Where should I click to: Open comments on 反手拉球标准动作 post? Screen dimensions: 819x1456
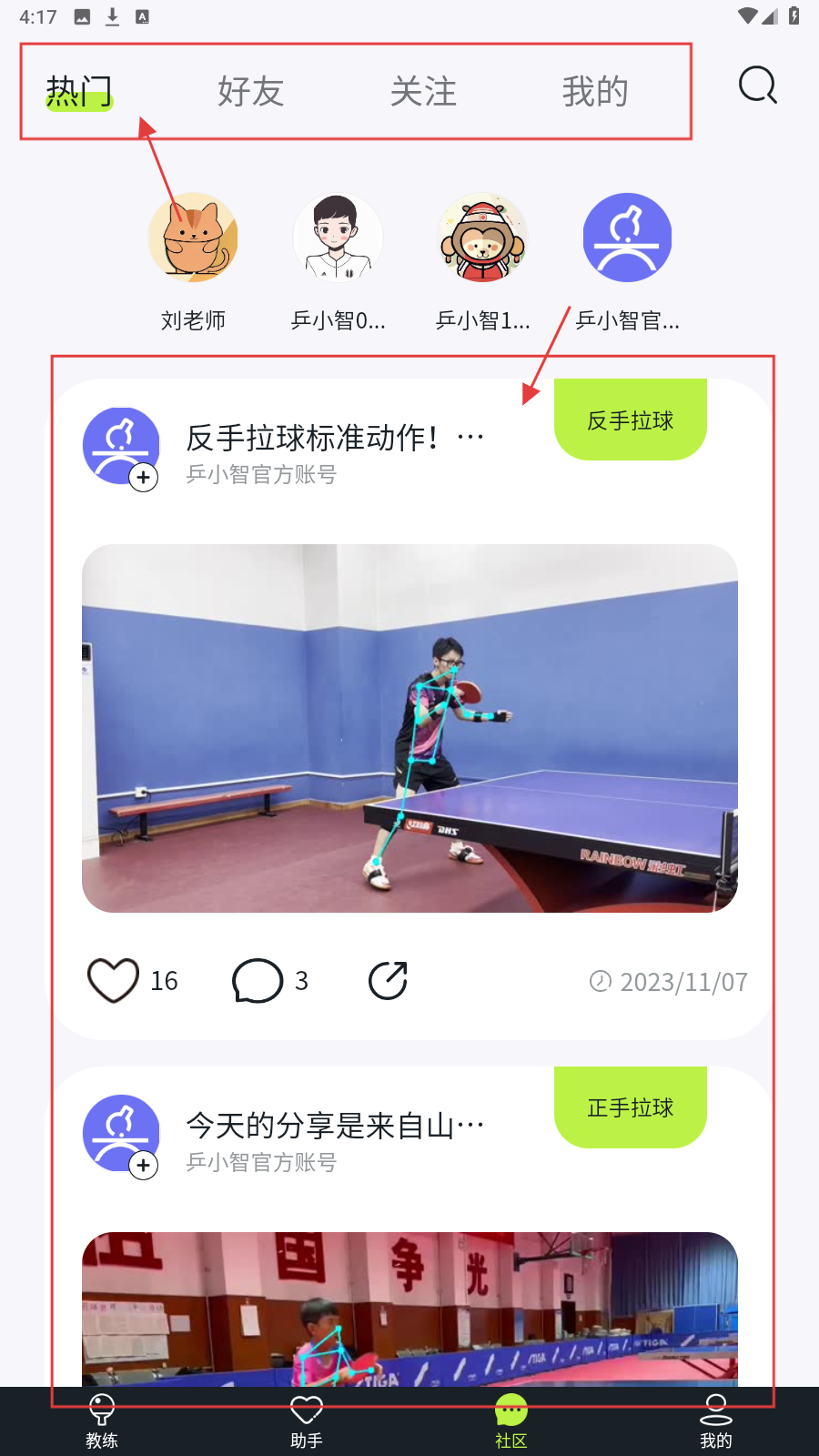coord(258,981)
